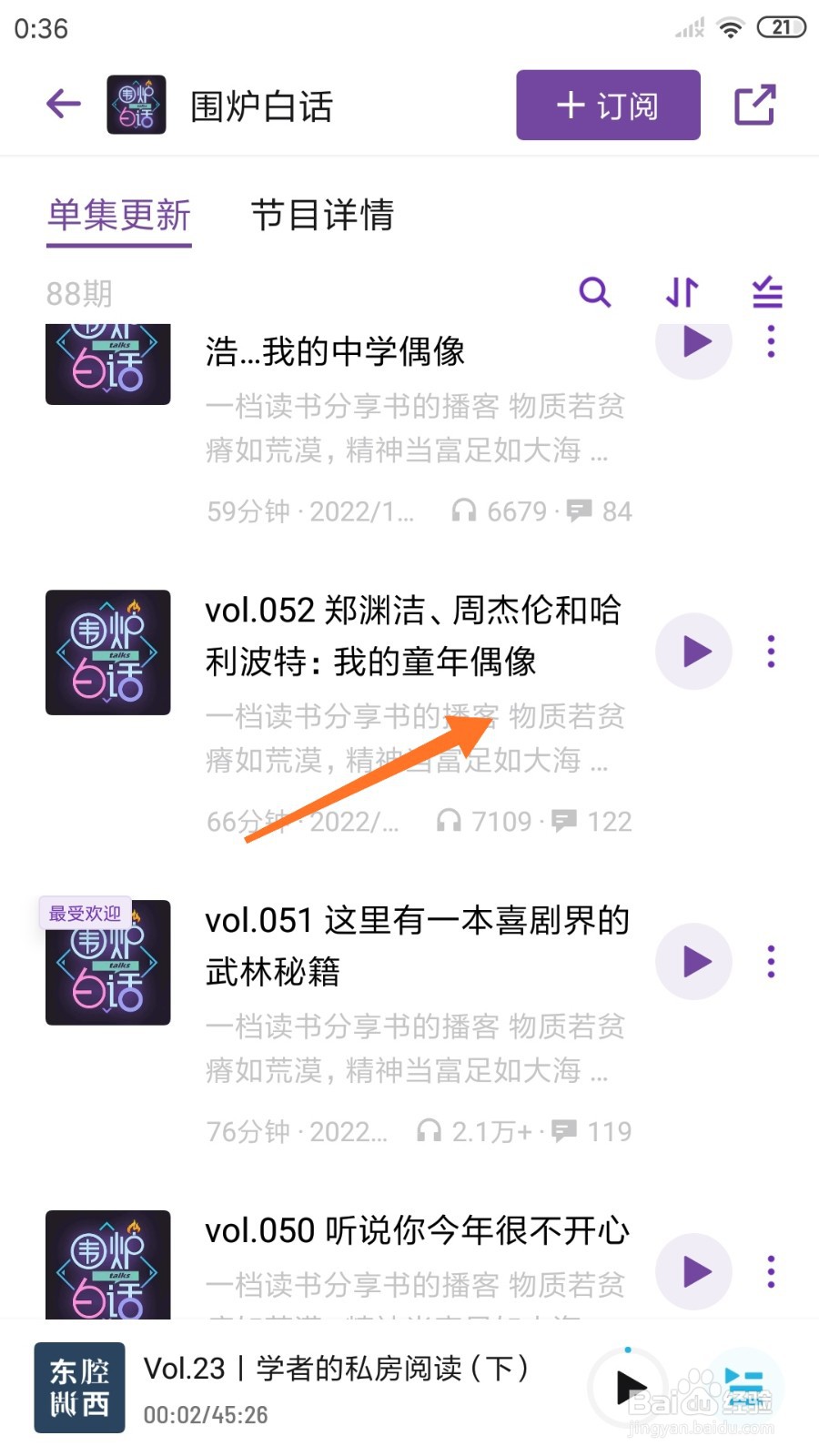819x1456 pixels.
Task: Open the three-dot menu for vol.051
Action: (x=771, y=961)
